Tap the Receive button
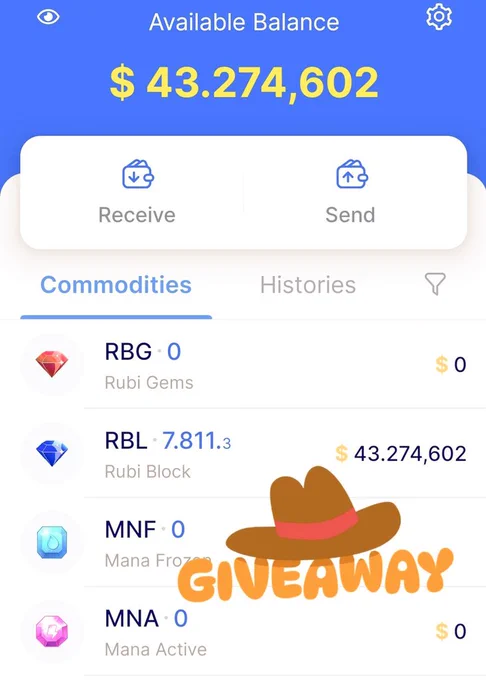 tap(137, 192)
